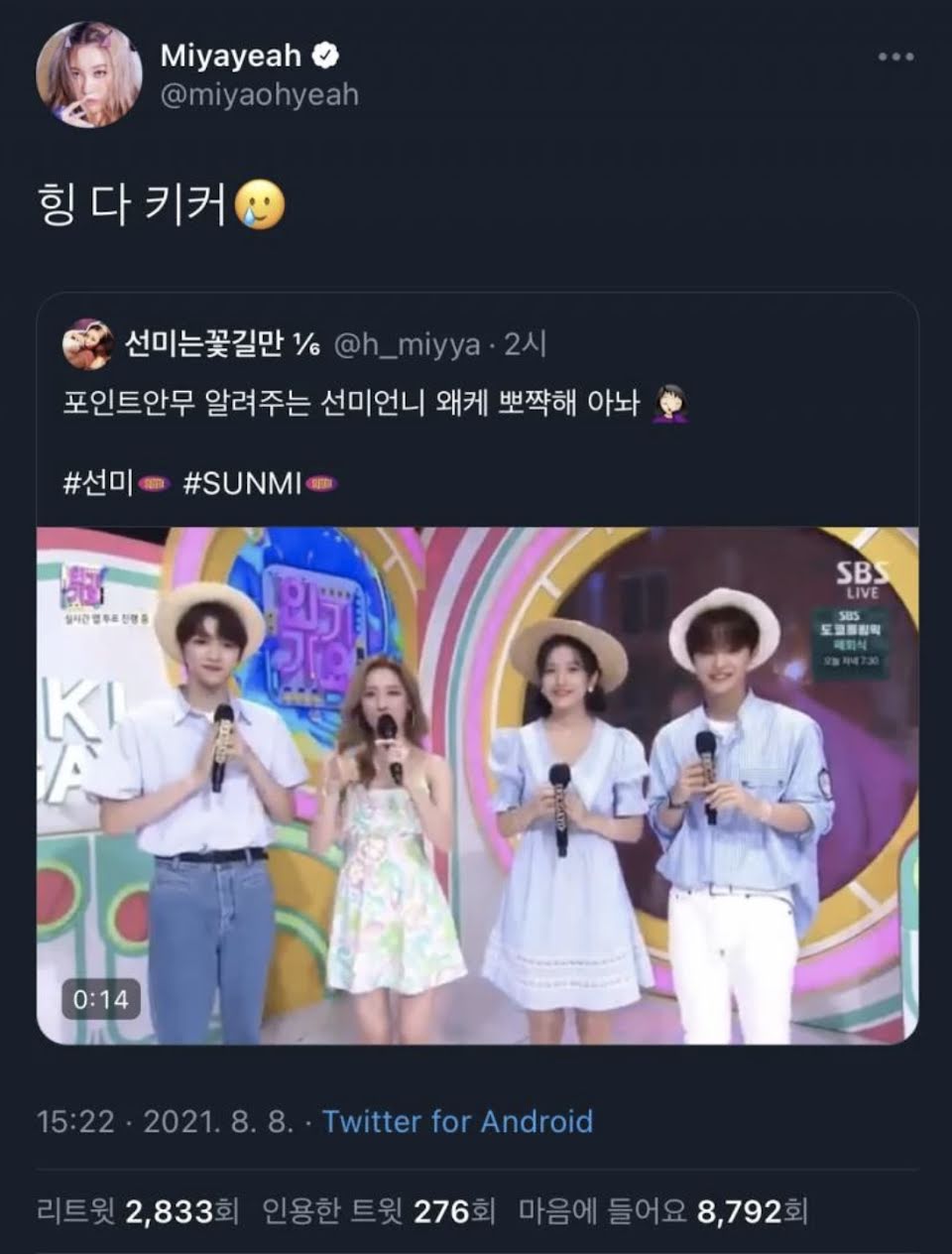Open the quoted tweet from @h_miyya
The height and width of the screenshot is (1254, 952).
pyautogui.click(x=476, y=405)
